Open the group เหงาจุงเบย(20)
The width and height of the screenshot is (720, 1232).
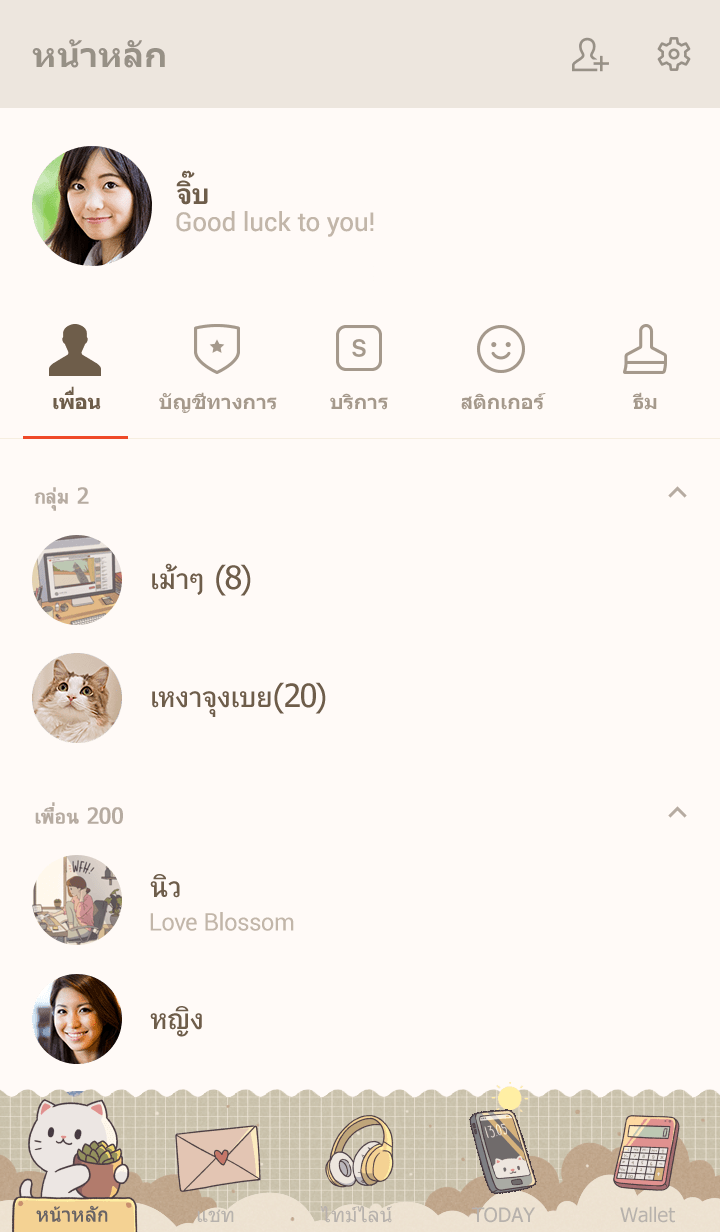[x=238, y=698]
